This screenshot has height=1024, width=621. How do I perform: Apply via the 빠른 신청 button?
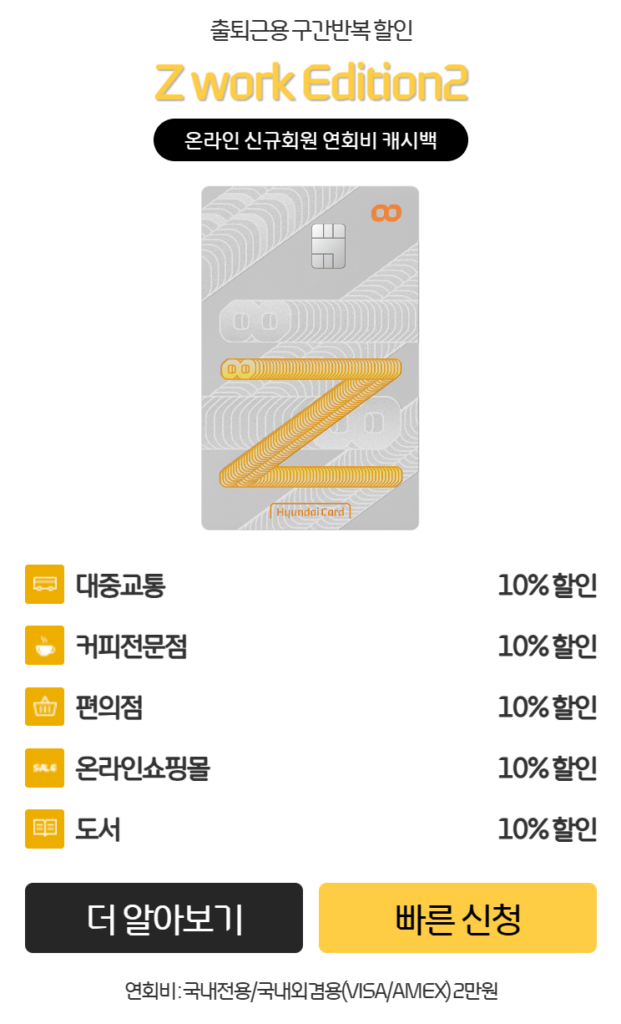click(457, 918)
